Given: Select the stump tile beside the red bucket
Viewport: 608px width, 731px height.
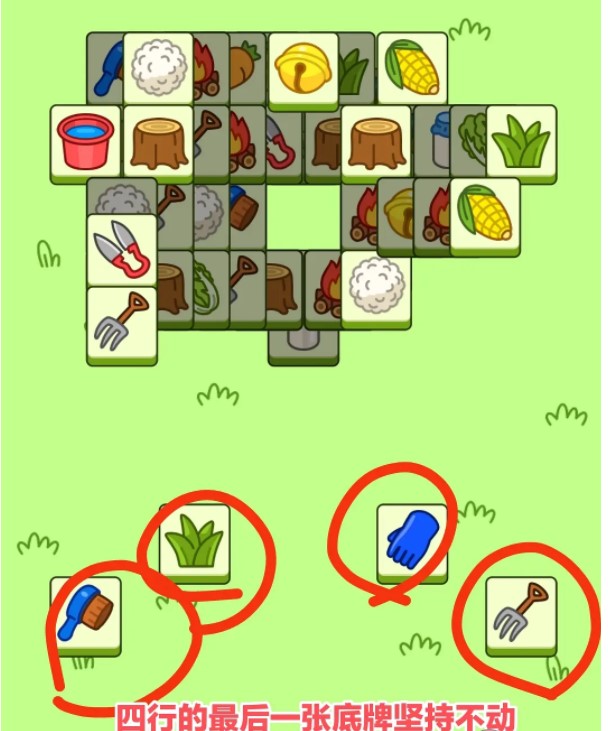Looking at the screenshot, I should tap(158, 141).
